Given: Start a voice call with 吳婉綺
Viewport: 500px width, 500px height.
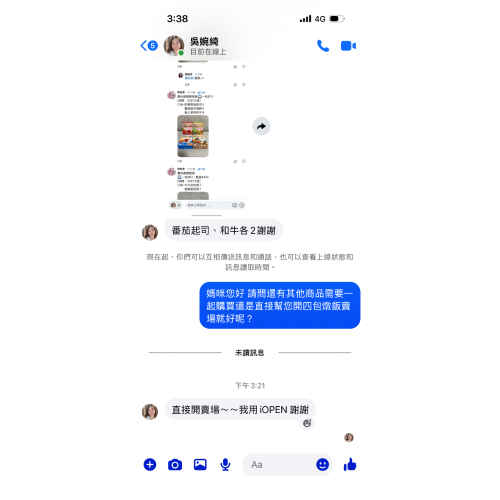Looking at the screenshot, I should pos(323,46).
